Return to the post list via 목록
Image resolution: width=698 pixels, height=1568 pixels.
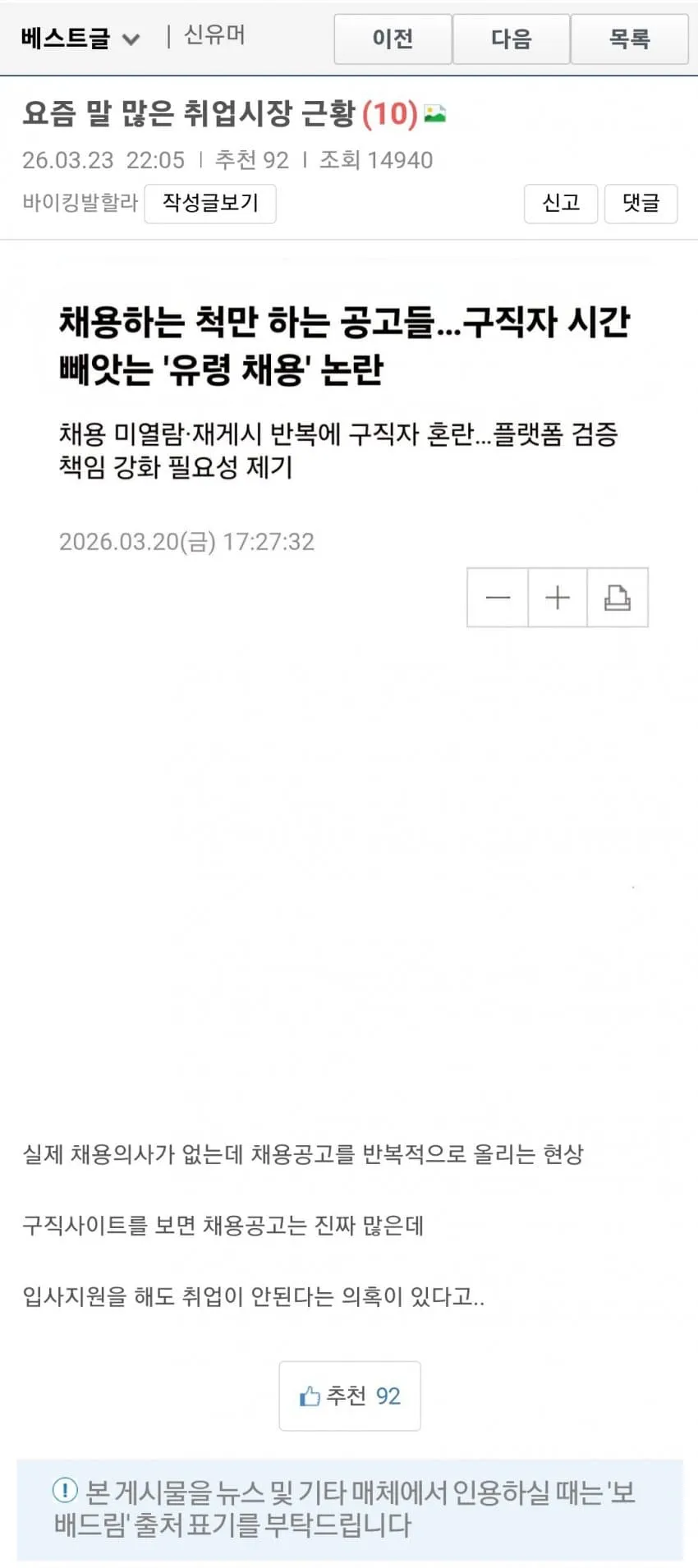point(629,39)
